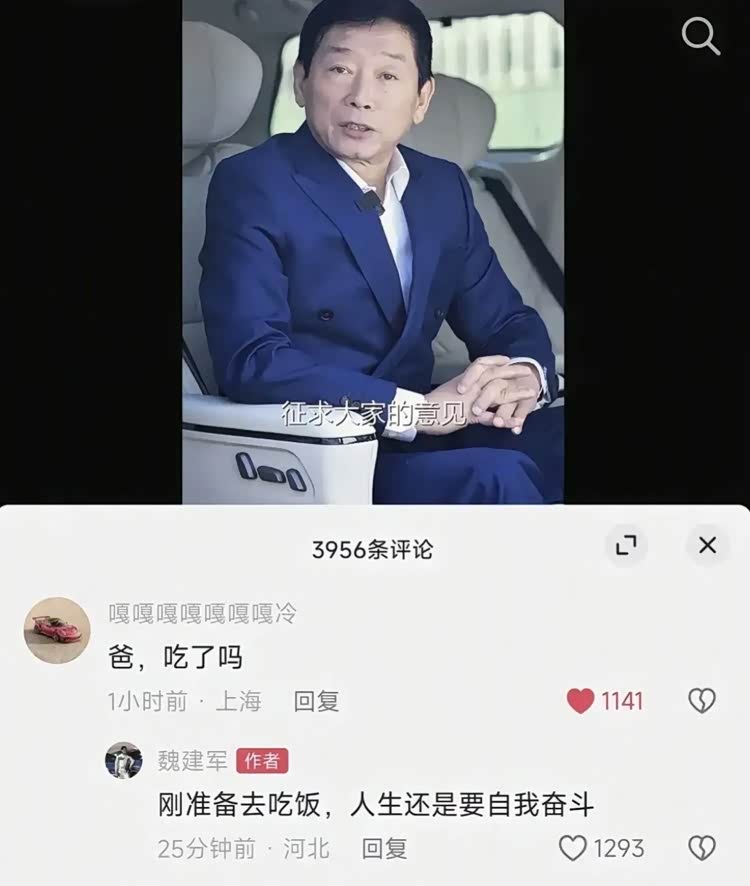This screenshot has width=750, height=886.
Task: Dislike the comment "爸，吃了吗"
Action: pyautogui.click(x=702, y=701)
